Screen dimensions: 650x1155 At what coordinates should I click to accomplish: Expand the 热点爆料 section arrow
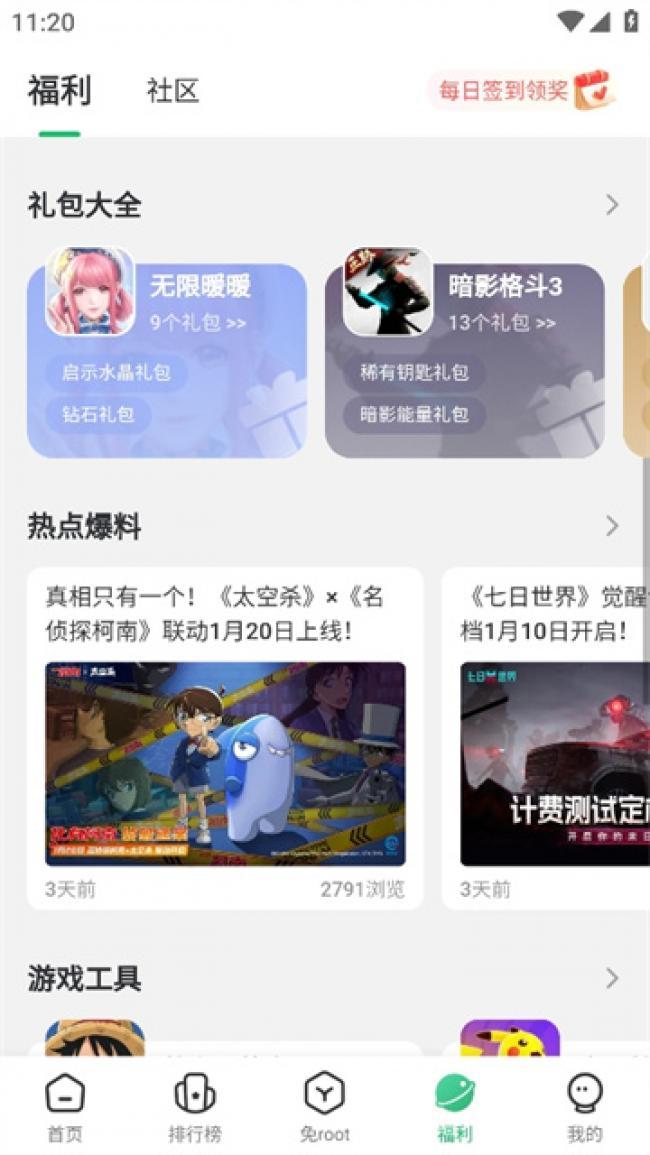(x=612, y=526)
